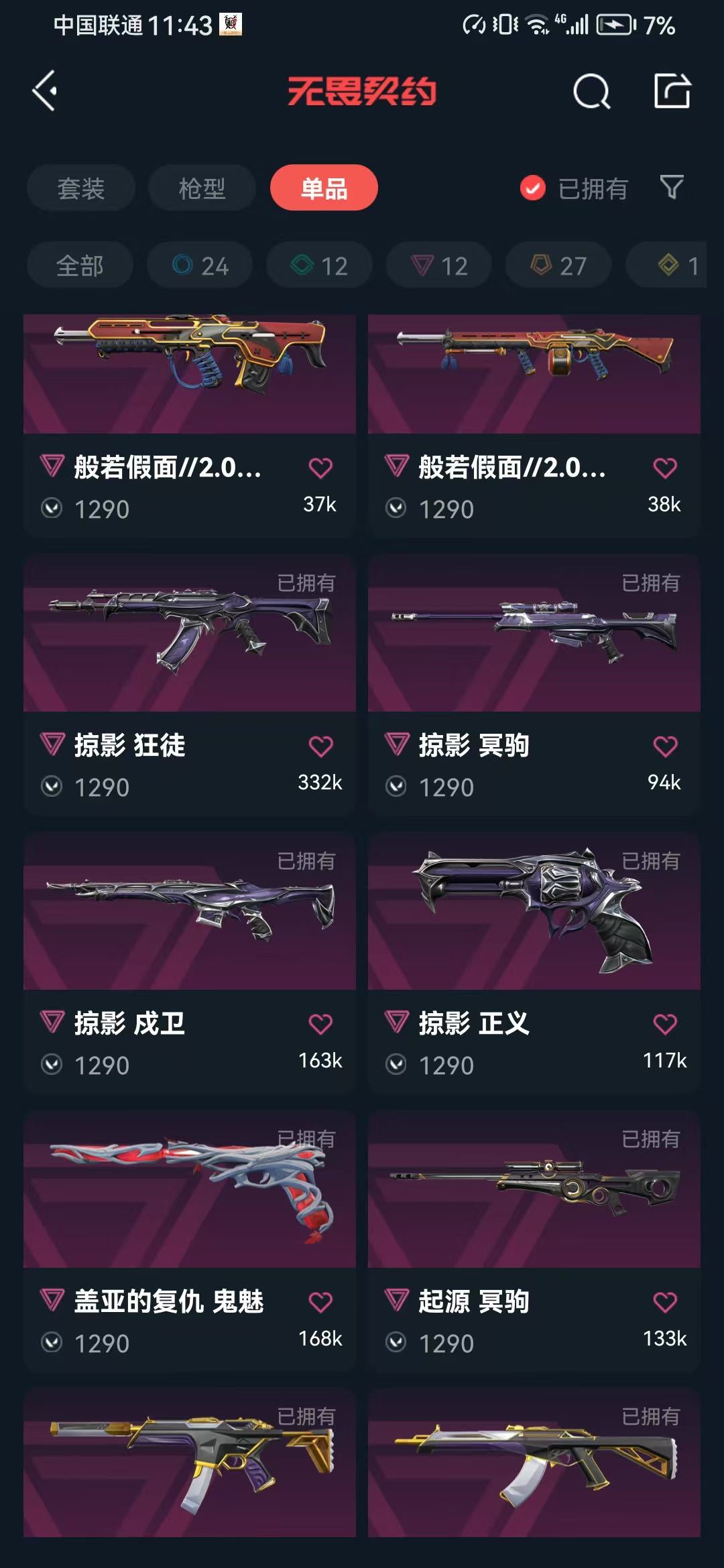Open the 盖亚的复仇 鬼魅 skin card
The image size is (724, 1568).
click(x=190, y=1241)
